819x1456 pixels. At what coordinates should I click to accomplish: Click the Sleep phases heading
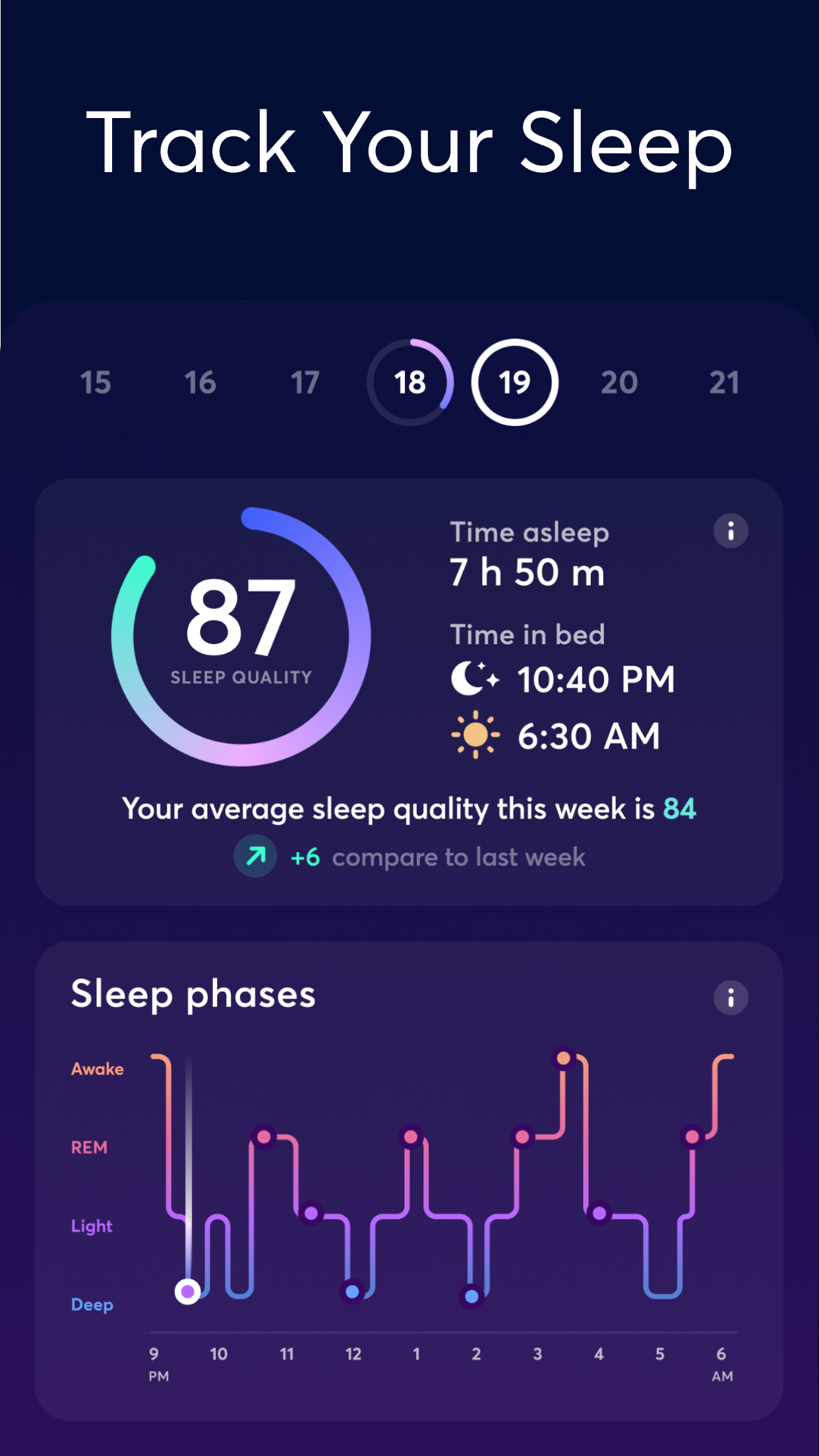click(x=193, y=995)
